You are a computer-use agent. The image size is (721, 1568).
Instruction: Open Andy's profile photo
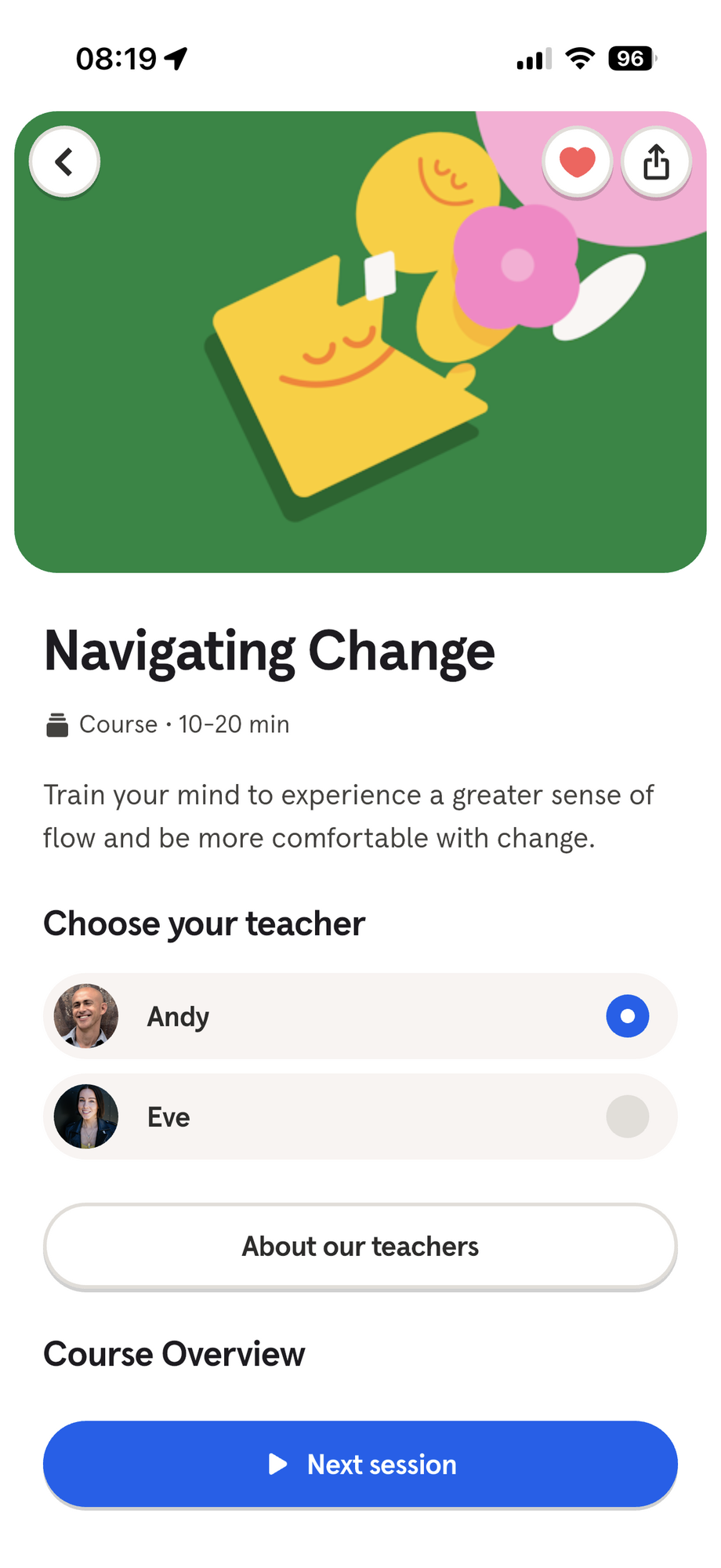(85, 1016)
